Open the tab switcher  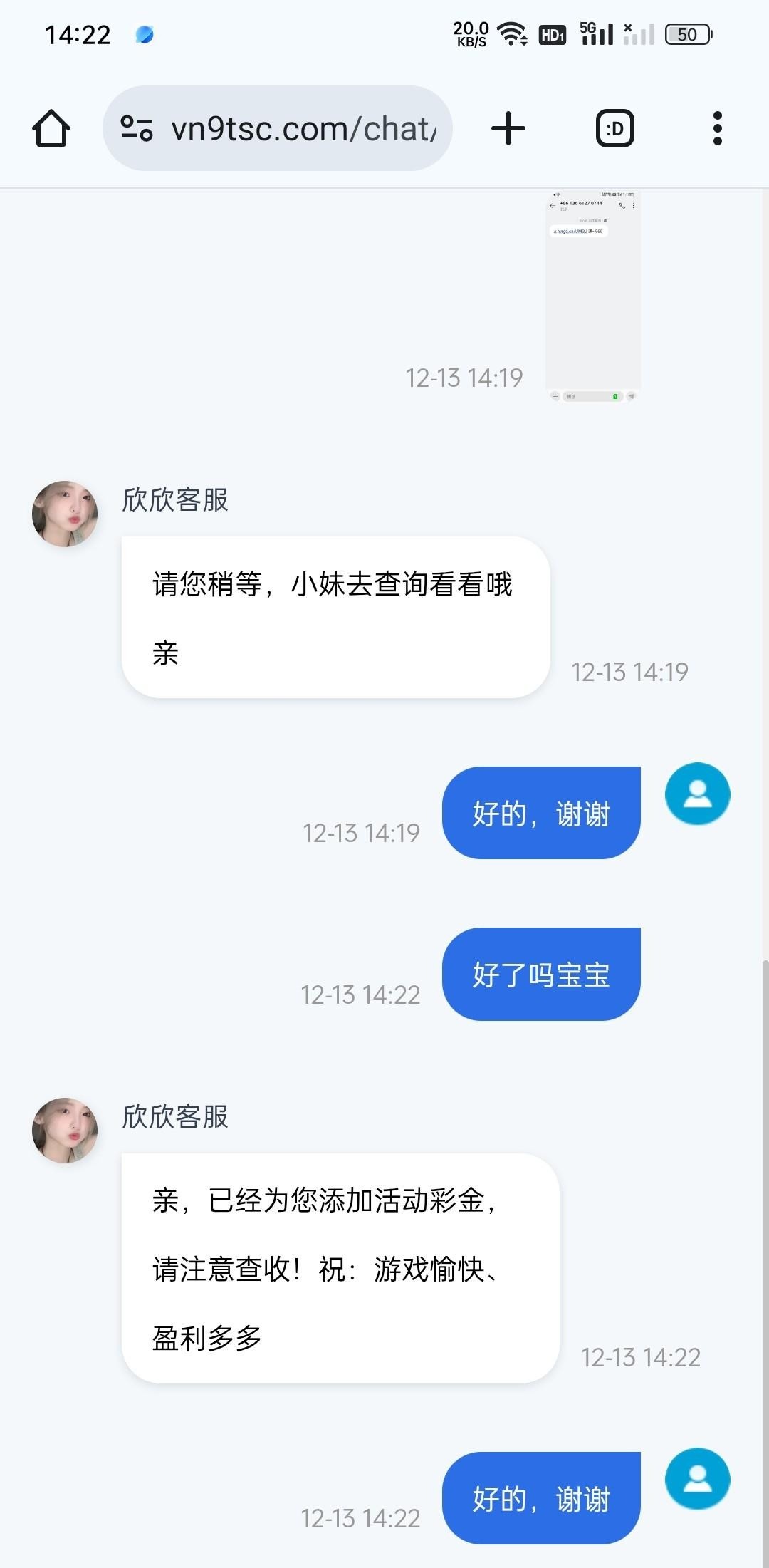[614, 129]
